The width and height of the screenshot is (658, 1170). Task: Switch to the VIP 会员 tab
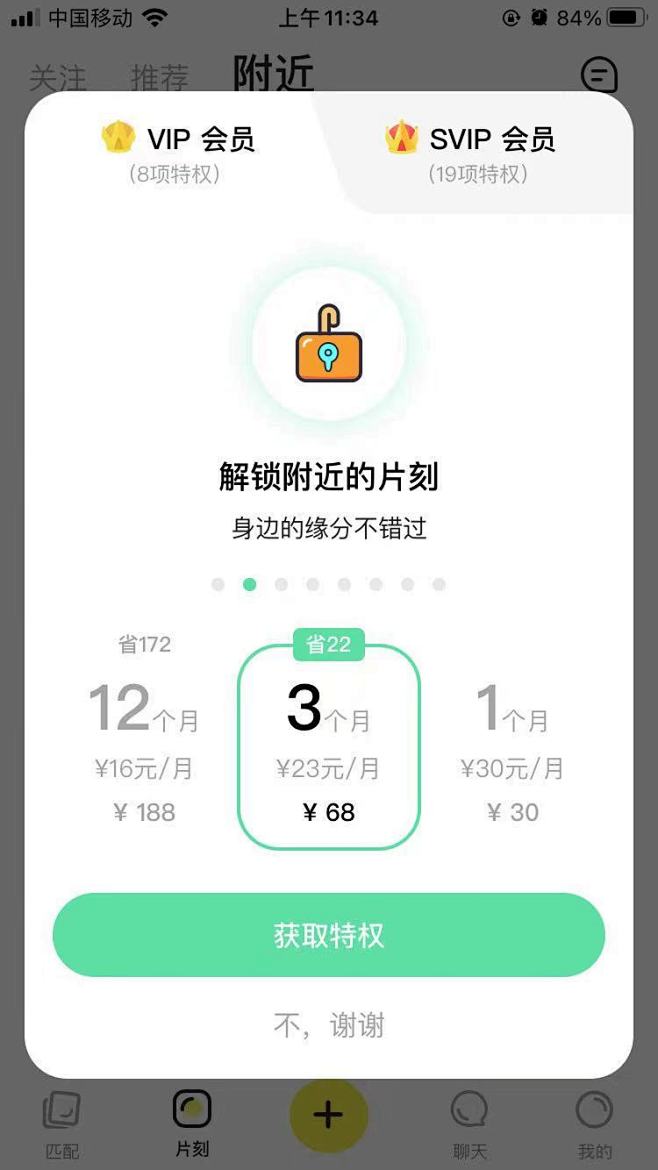pyautogui.click(x=178, y=151)
